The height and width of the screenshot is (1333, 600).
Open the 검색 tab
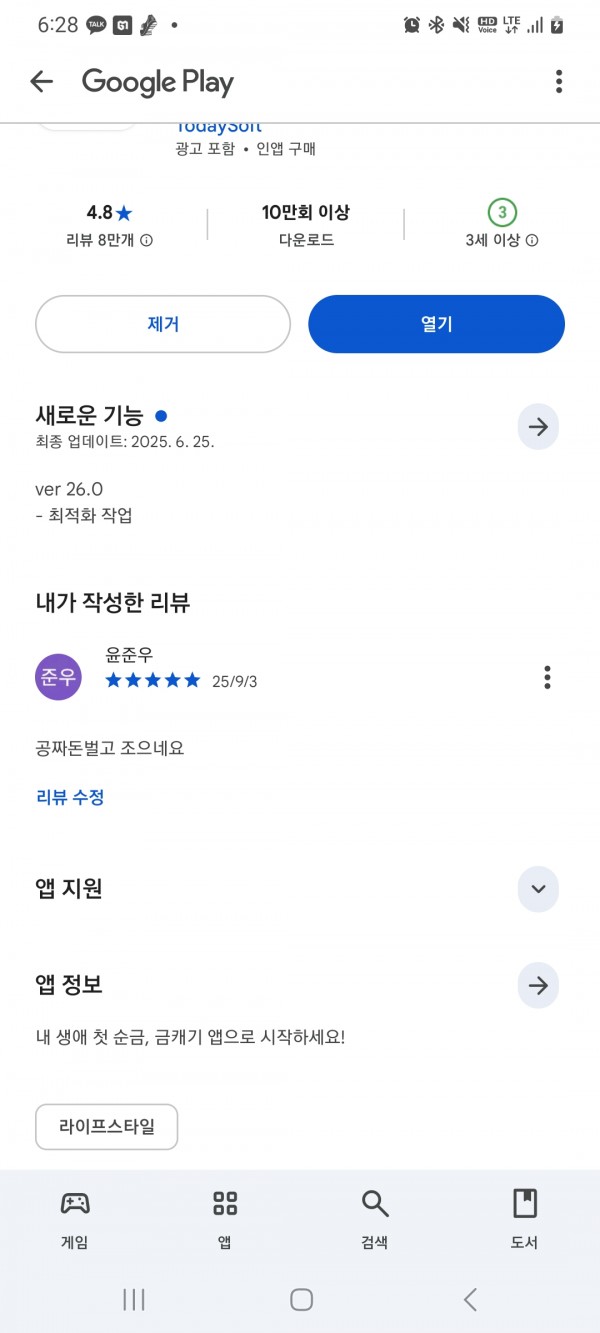click(374, 1220)
